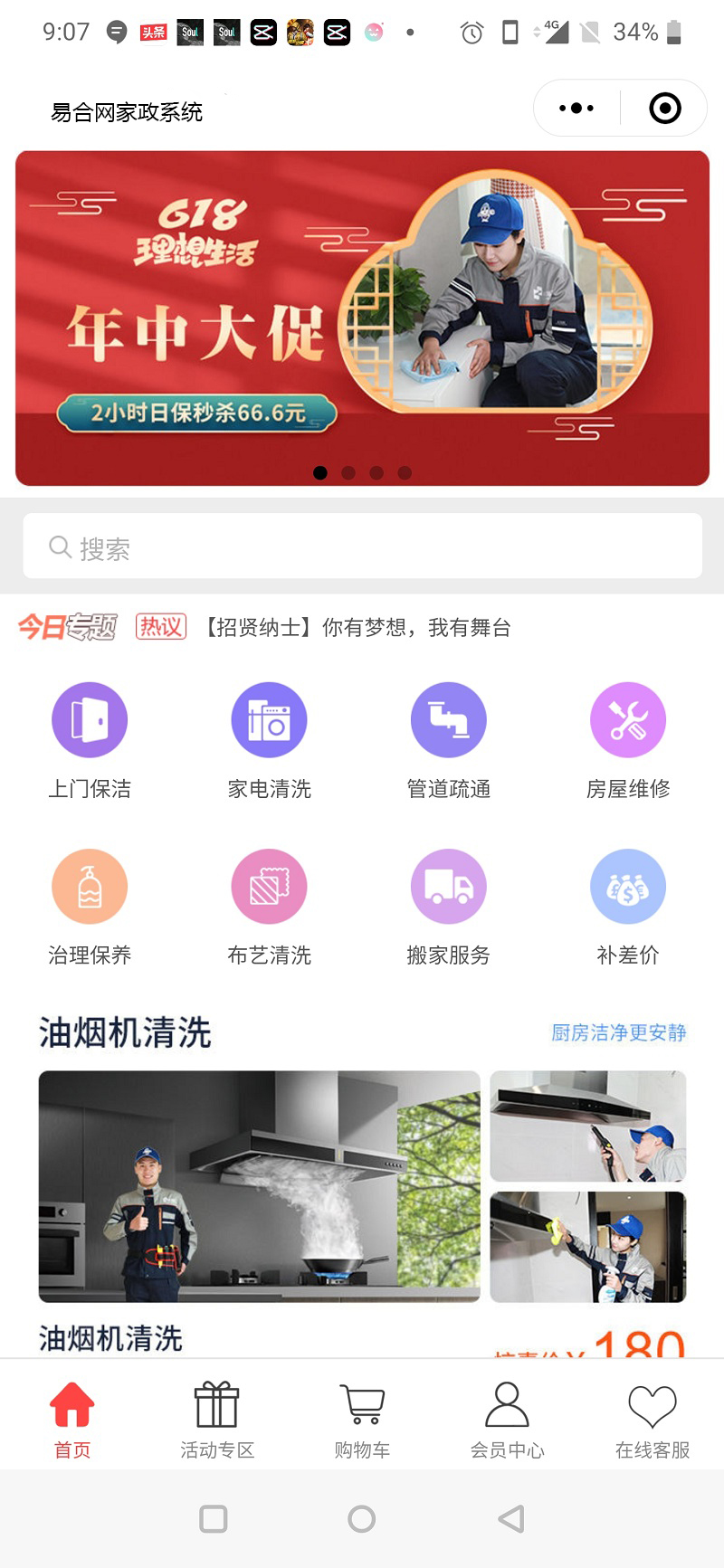The image size is (724, 1568).
Task: Select the 家电清洗 appliance cleaning icon
Action: coord(269,719)
